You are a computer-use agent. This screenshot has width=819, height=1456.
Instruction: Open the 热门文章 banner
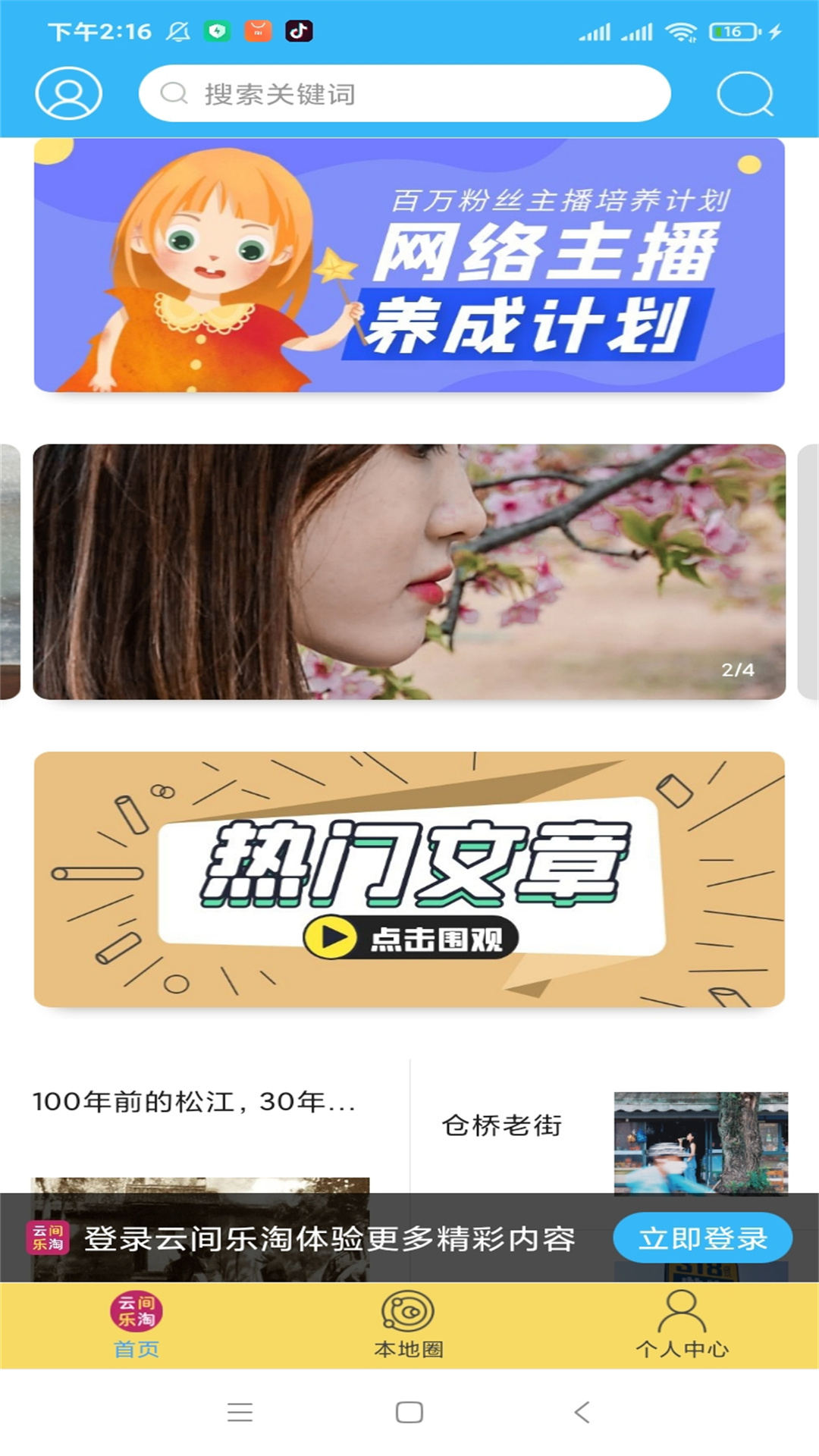tap(409, 880)
